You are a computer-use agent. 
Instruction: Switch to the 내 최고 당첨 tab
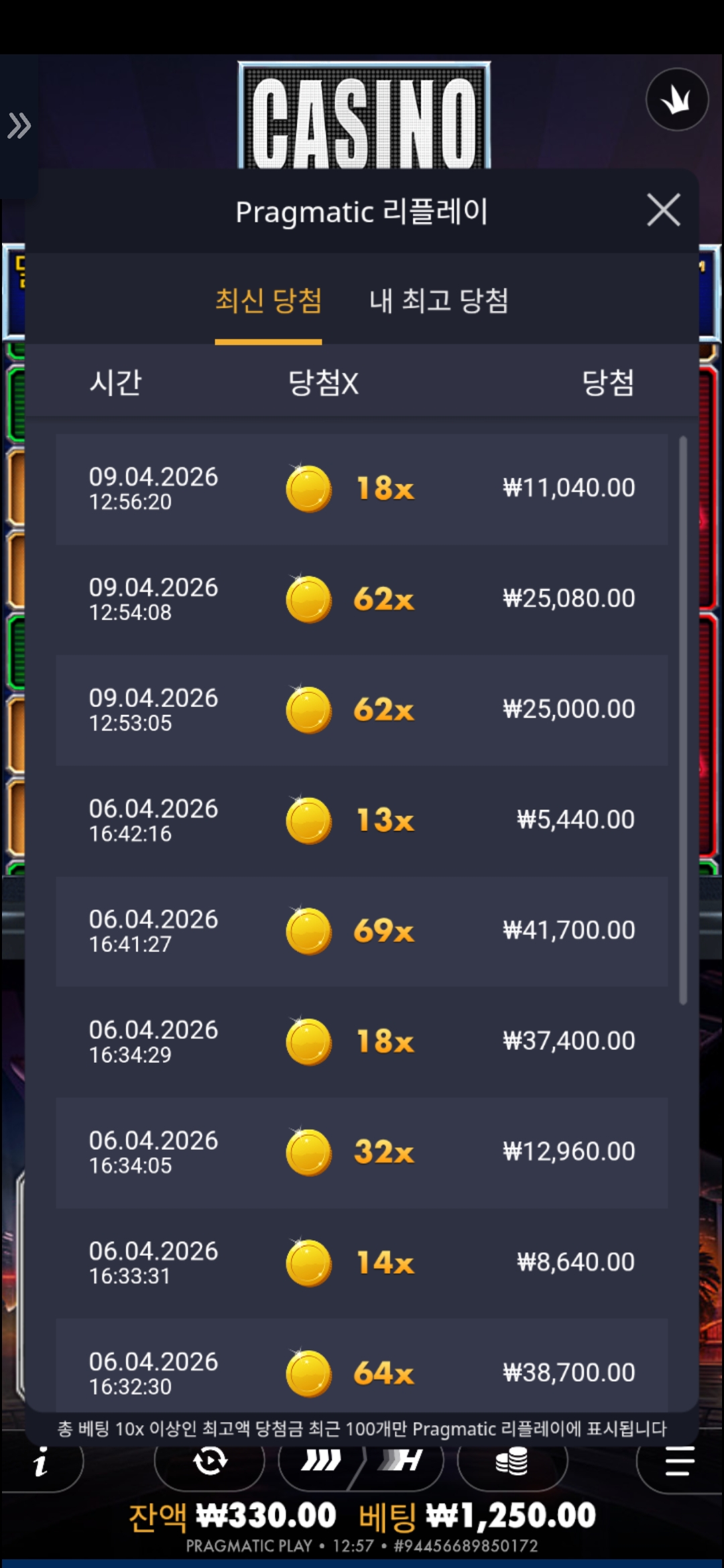tap(438, 301)
